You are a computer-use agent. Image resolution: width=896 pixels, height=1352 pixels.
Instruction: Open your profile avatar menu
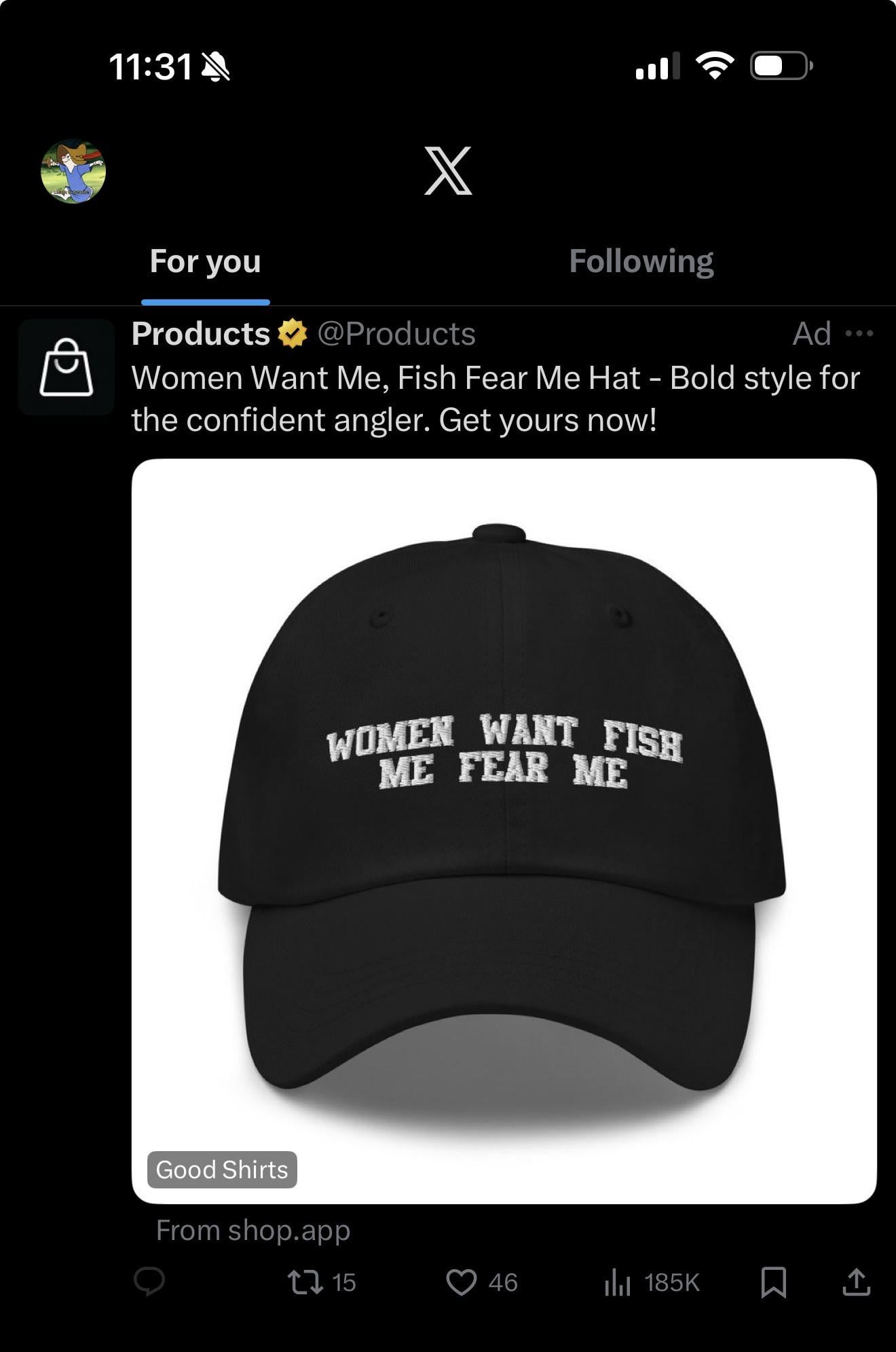(x=73, y=172)
